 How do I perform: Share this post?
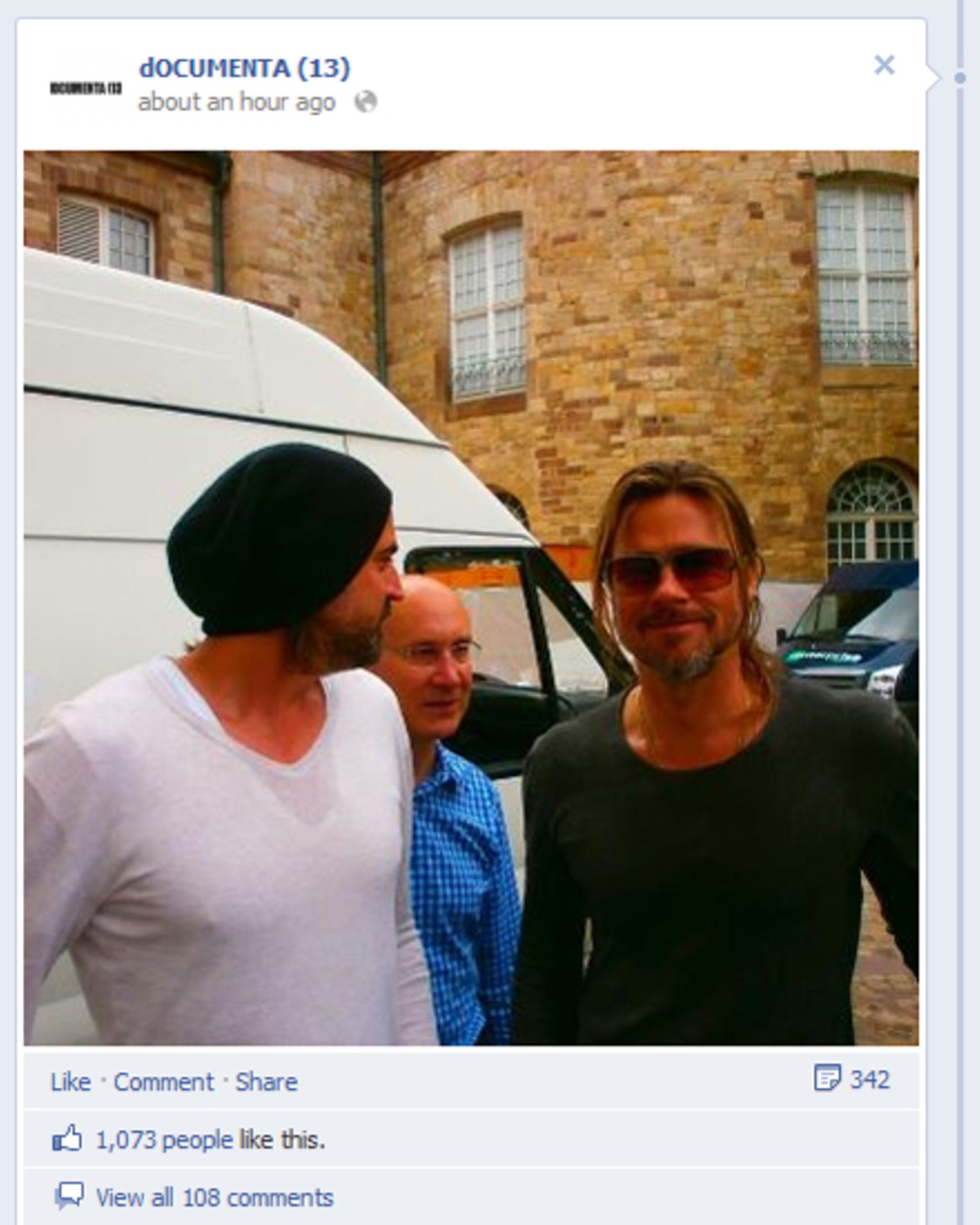coord(267,1082)
